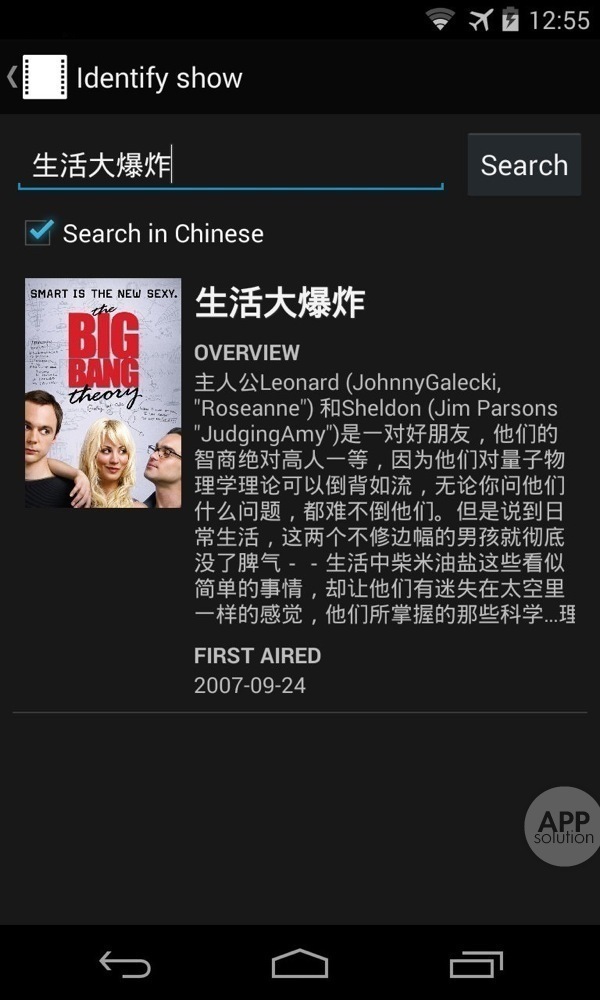Viewport: 600px width, 1000px height.
Task: Select the 生活大爆炸 search result
Action: tap(300, 488)
